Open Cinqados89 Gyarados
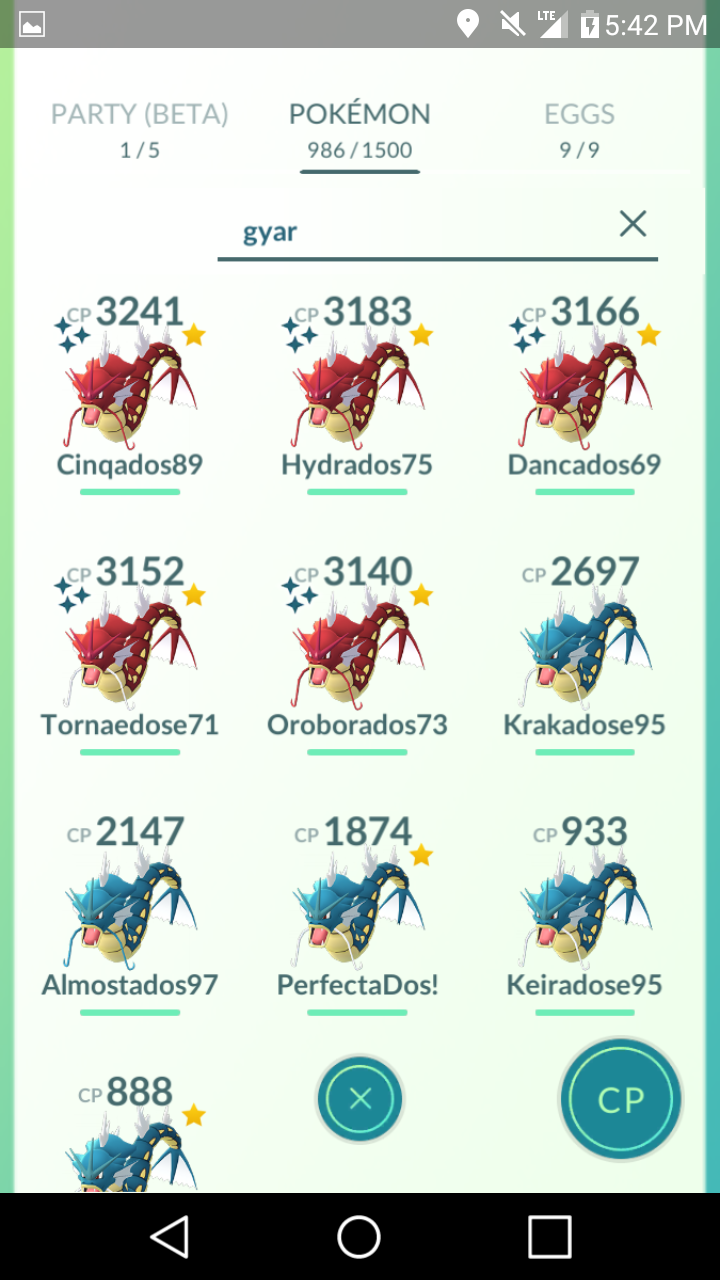The width and height of the screenshot is (720, 1280). [x=130, y=394]
